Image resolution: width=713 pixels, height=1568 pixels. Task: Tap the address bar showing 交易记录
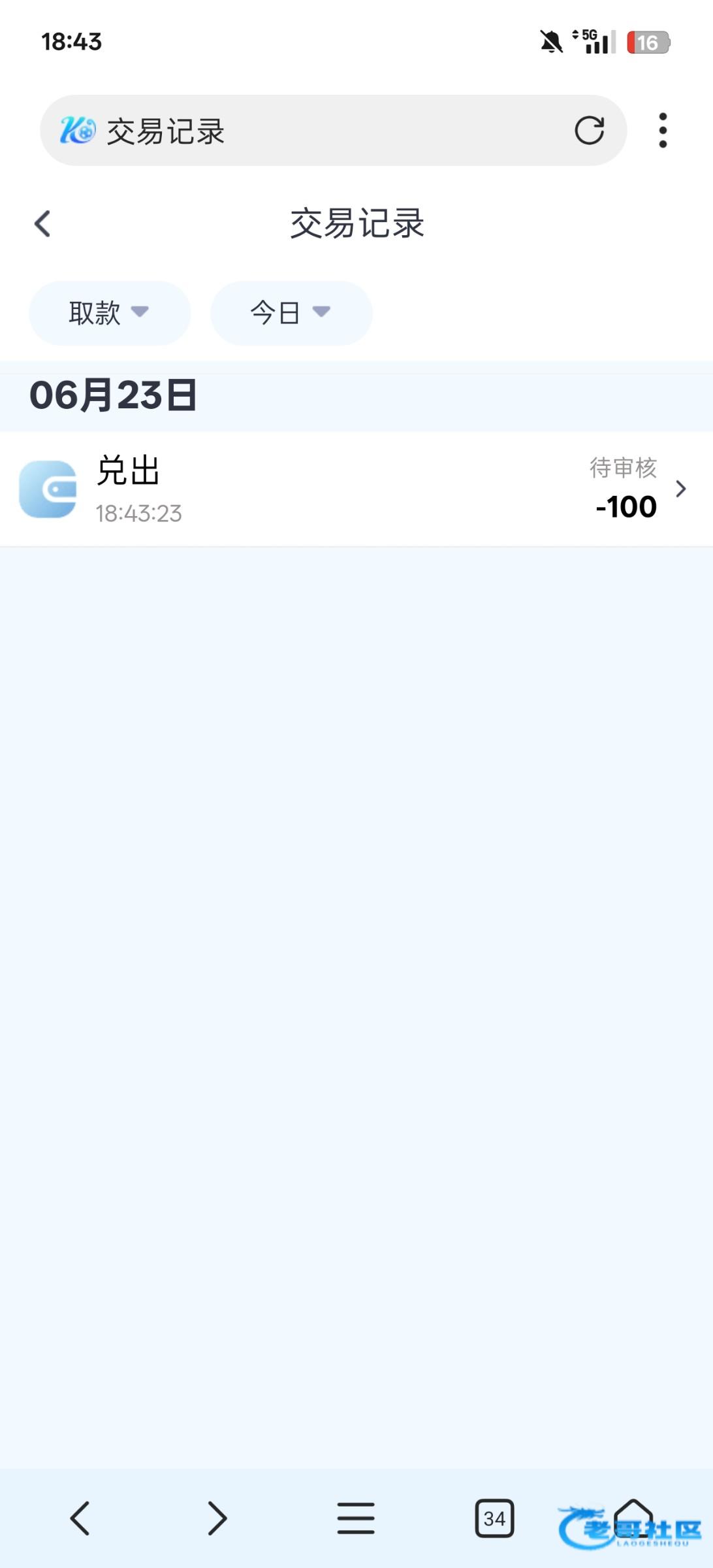(x=333, y=131)
